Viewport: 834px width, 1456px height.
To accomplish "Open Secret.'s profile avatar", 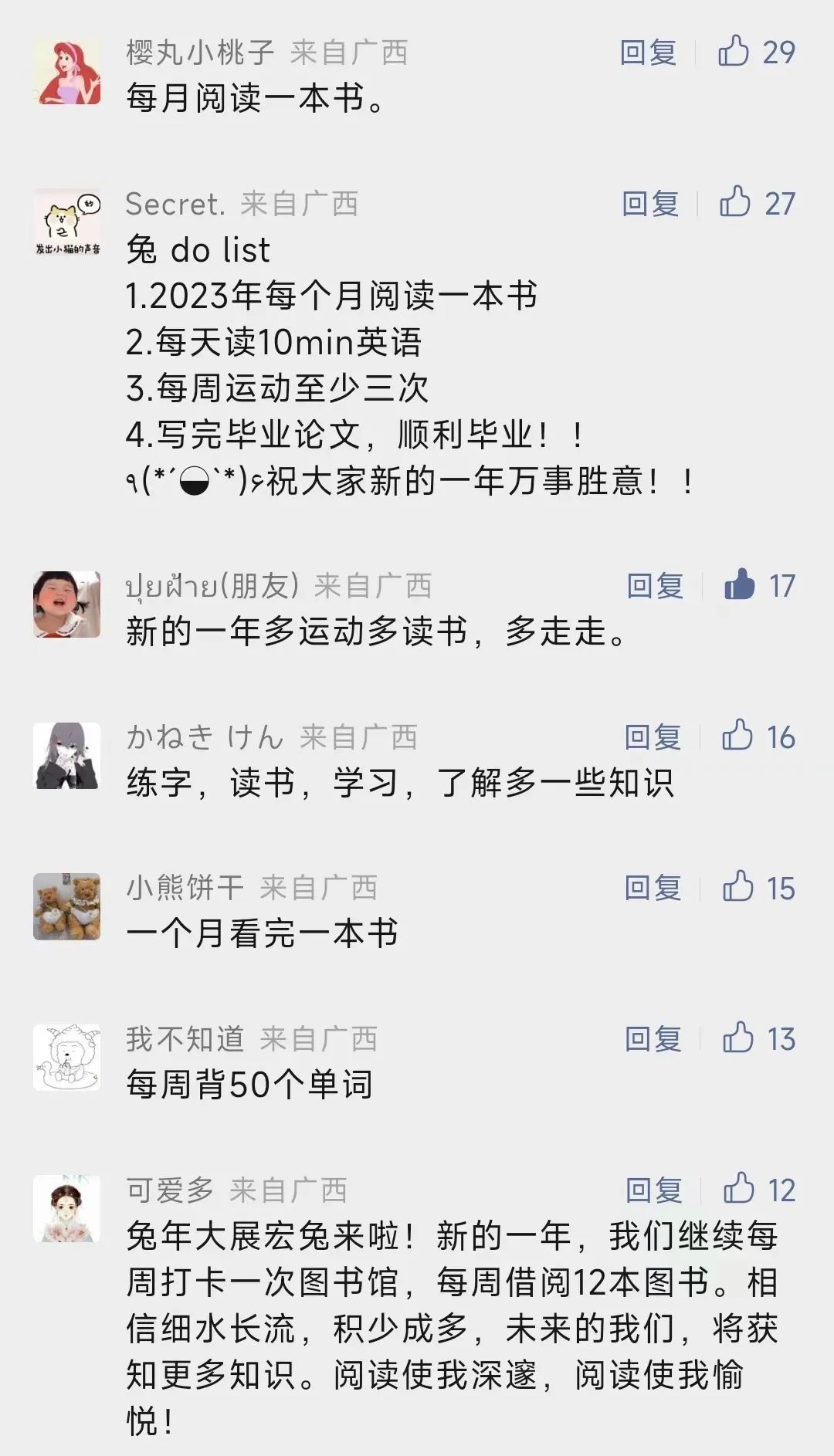I will click(67, 222).
